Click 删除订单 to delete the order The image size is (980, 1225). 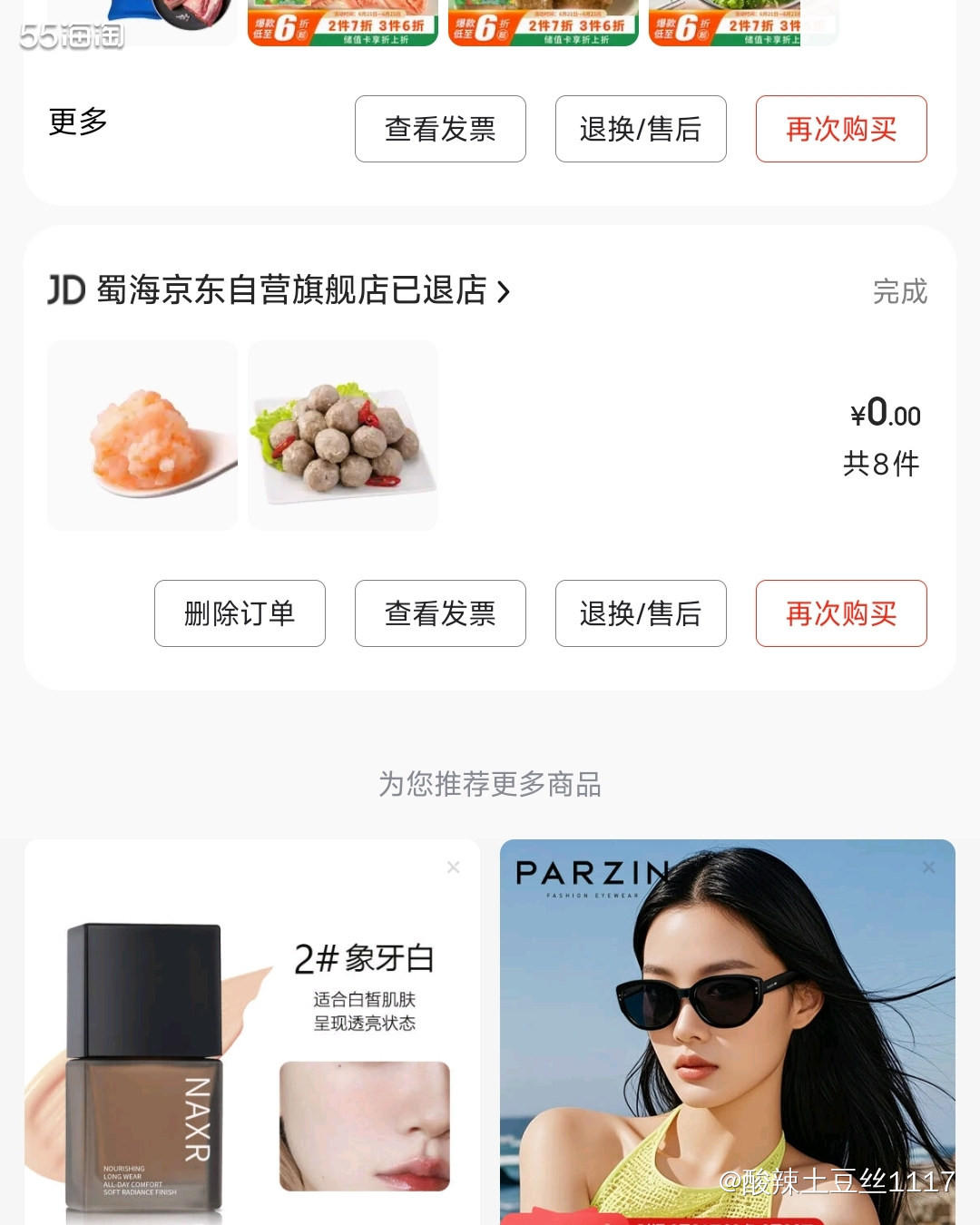(240, 613)
